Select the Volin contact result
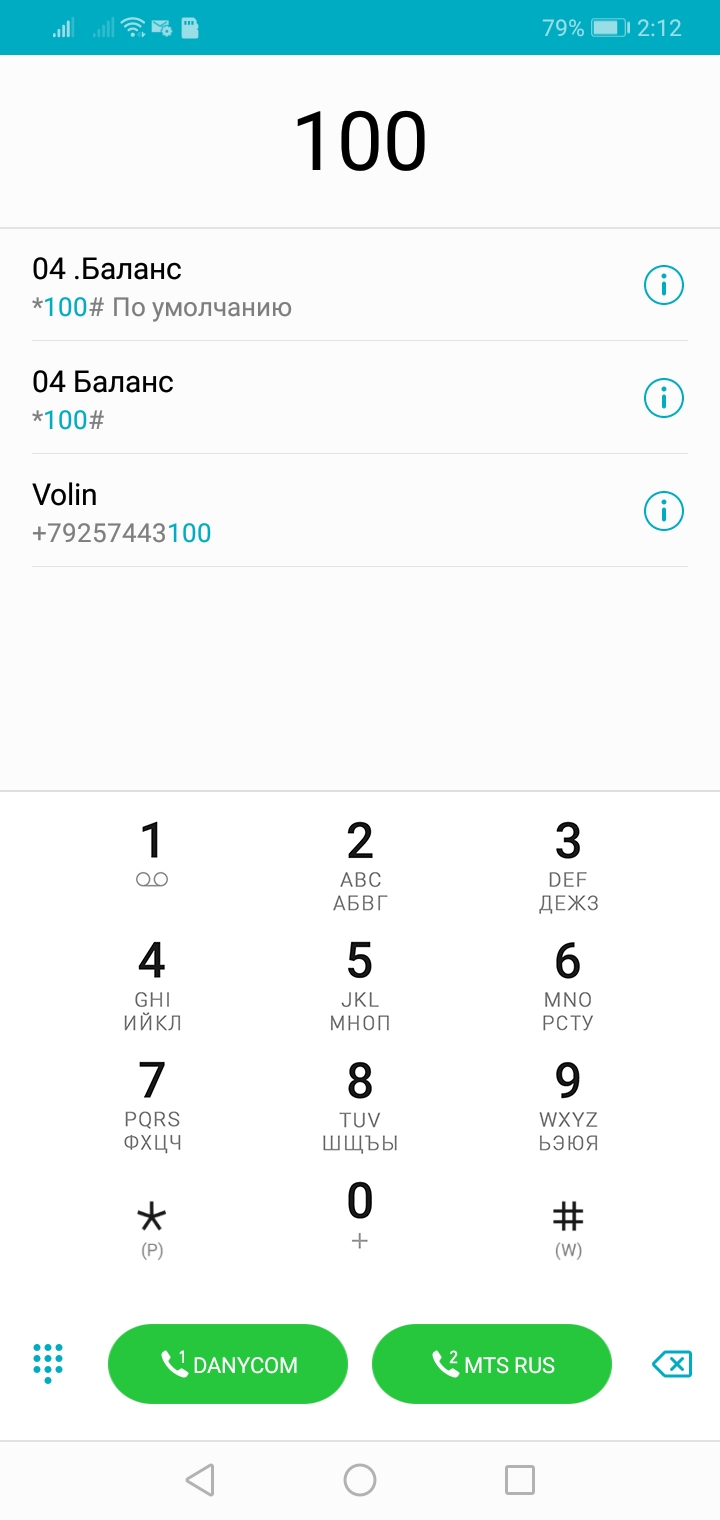Image resolution: width=720 pixels, height=1520 pixels. click(300, 511)
